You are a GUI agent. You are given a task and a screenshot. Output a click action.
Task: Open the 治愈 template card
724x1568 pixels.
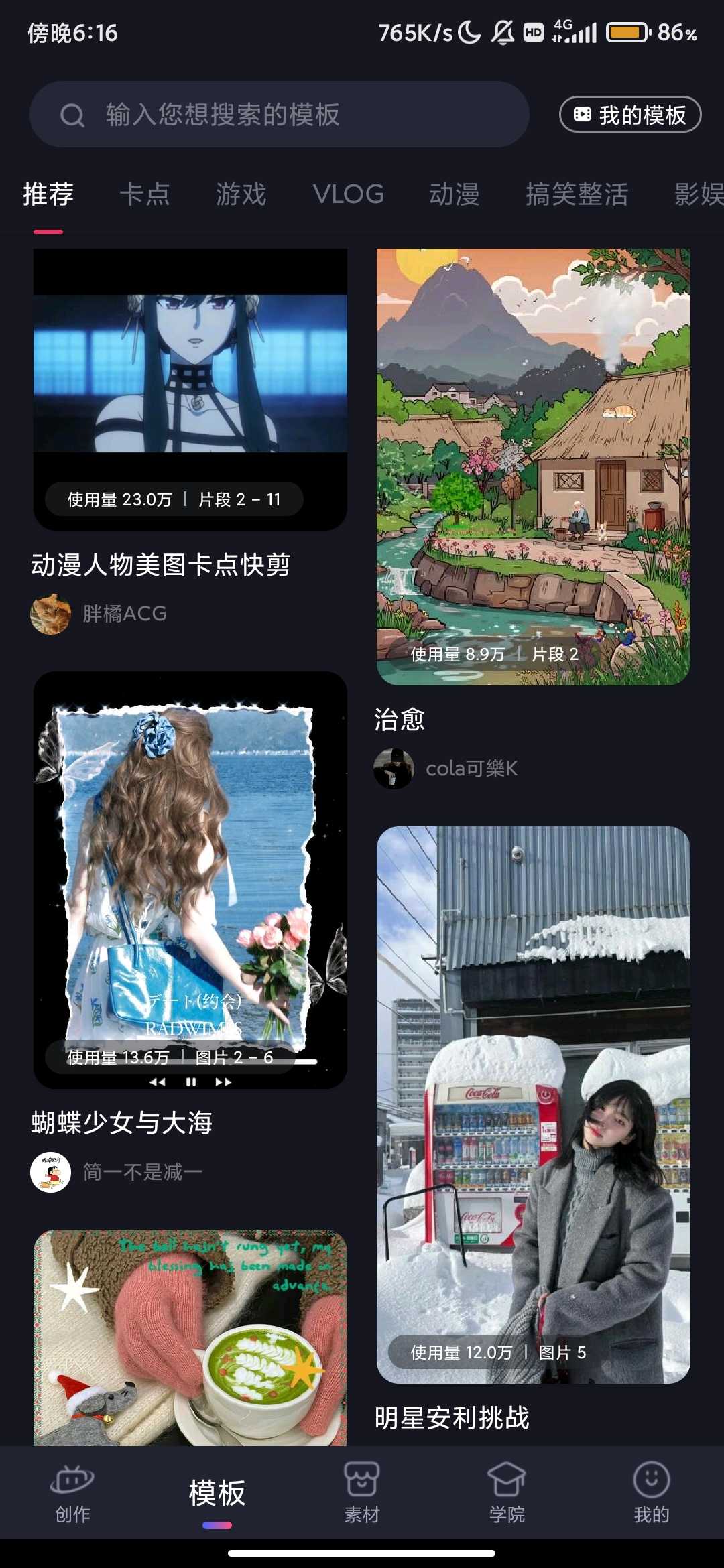point(533,466)
